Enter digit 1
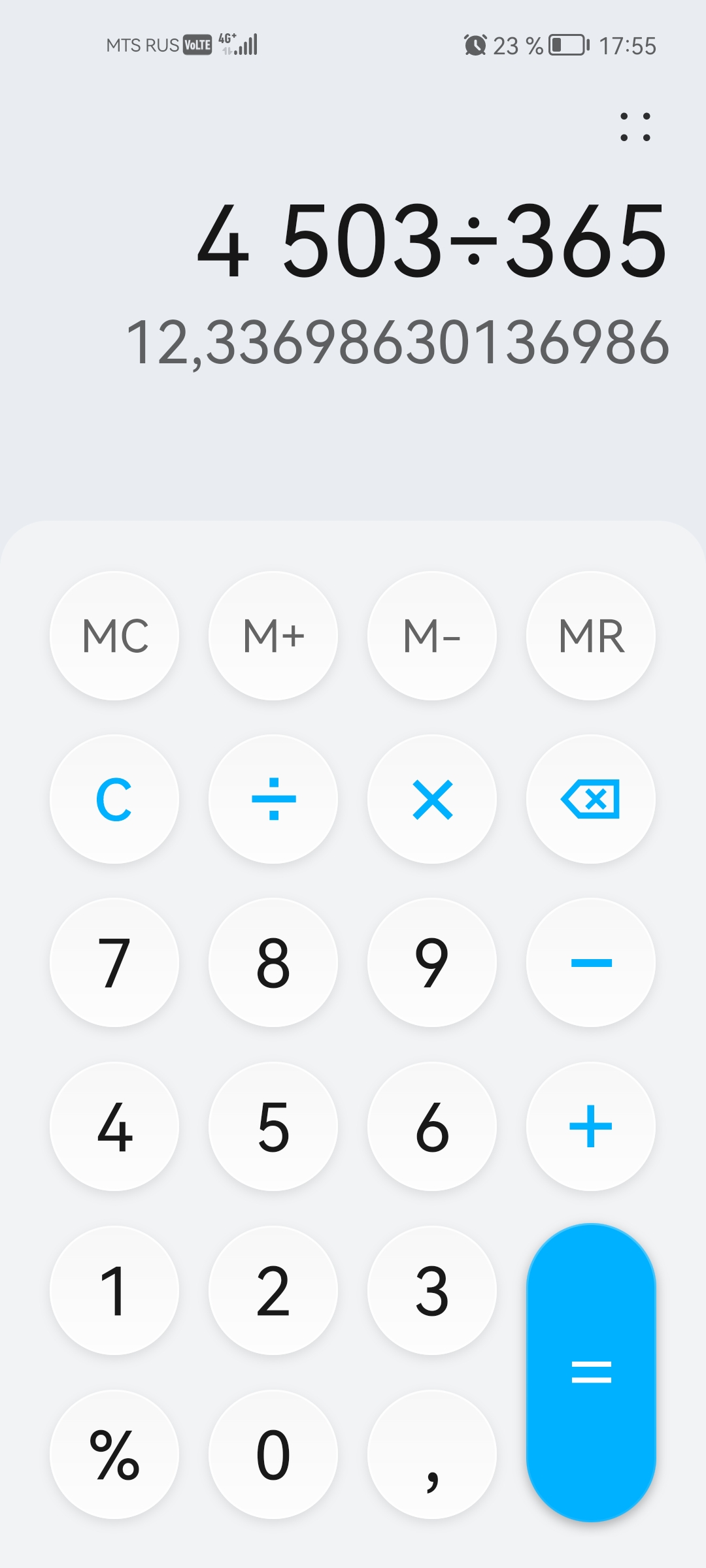This screenshot has height=1568, width=706. tap(114, 1290)
